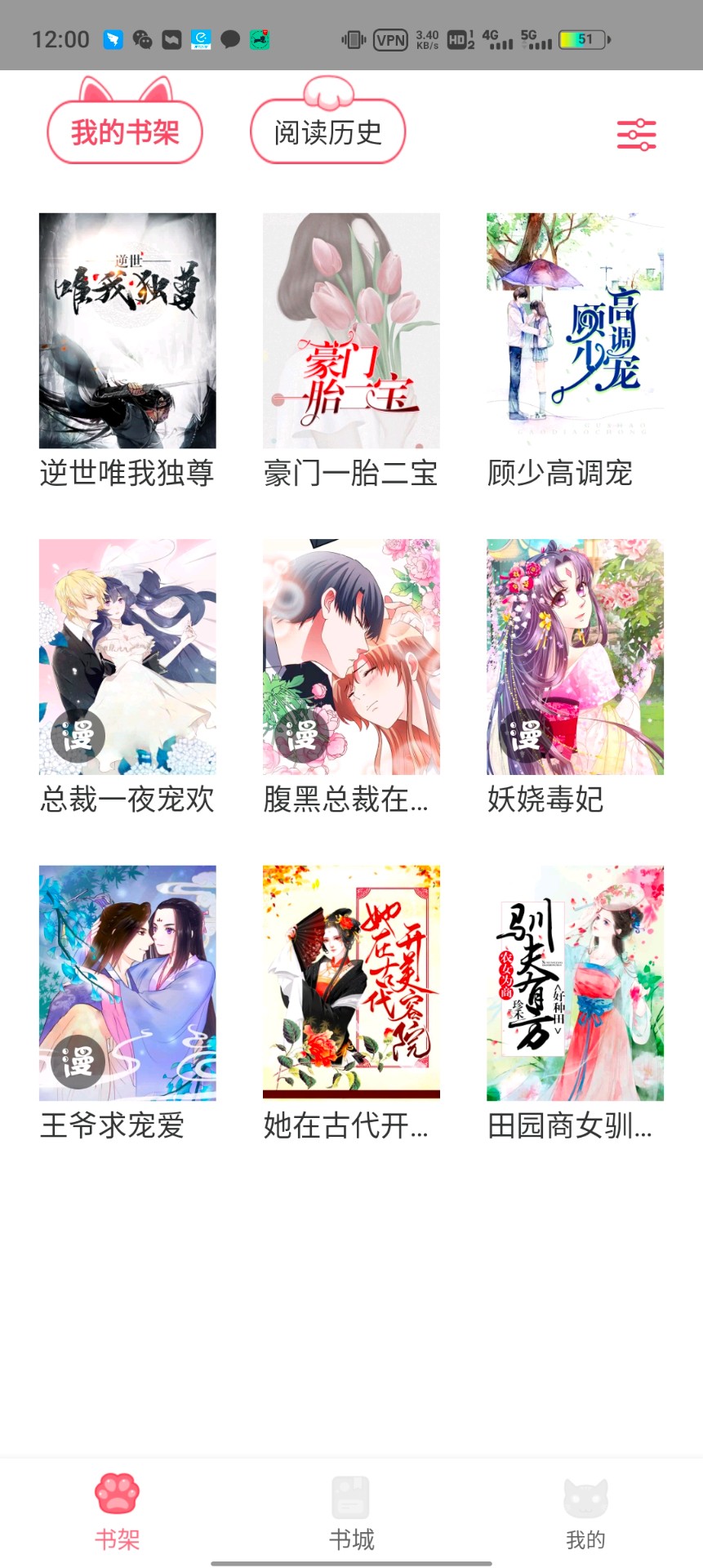
Task: Switch to 我的书架 tab
Action: (x=125, y=131)
